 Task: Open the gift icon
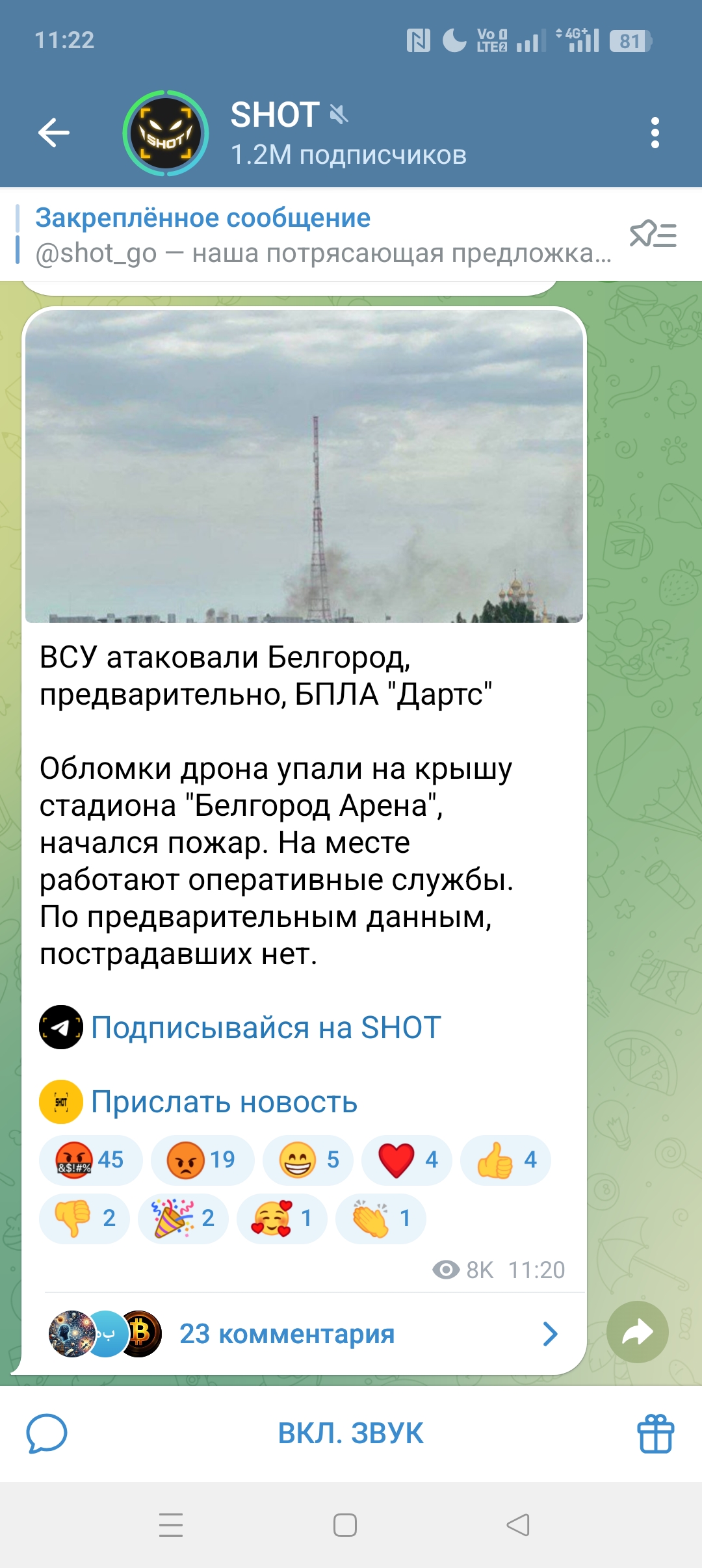[x=655, y=1433]
